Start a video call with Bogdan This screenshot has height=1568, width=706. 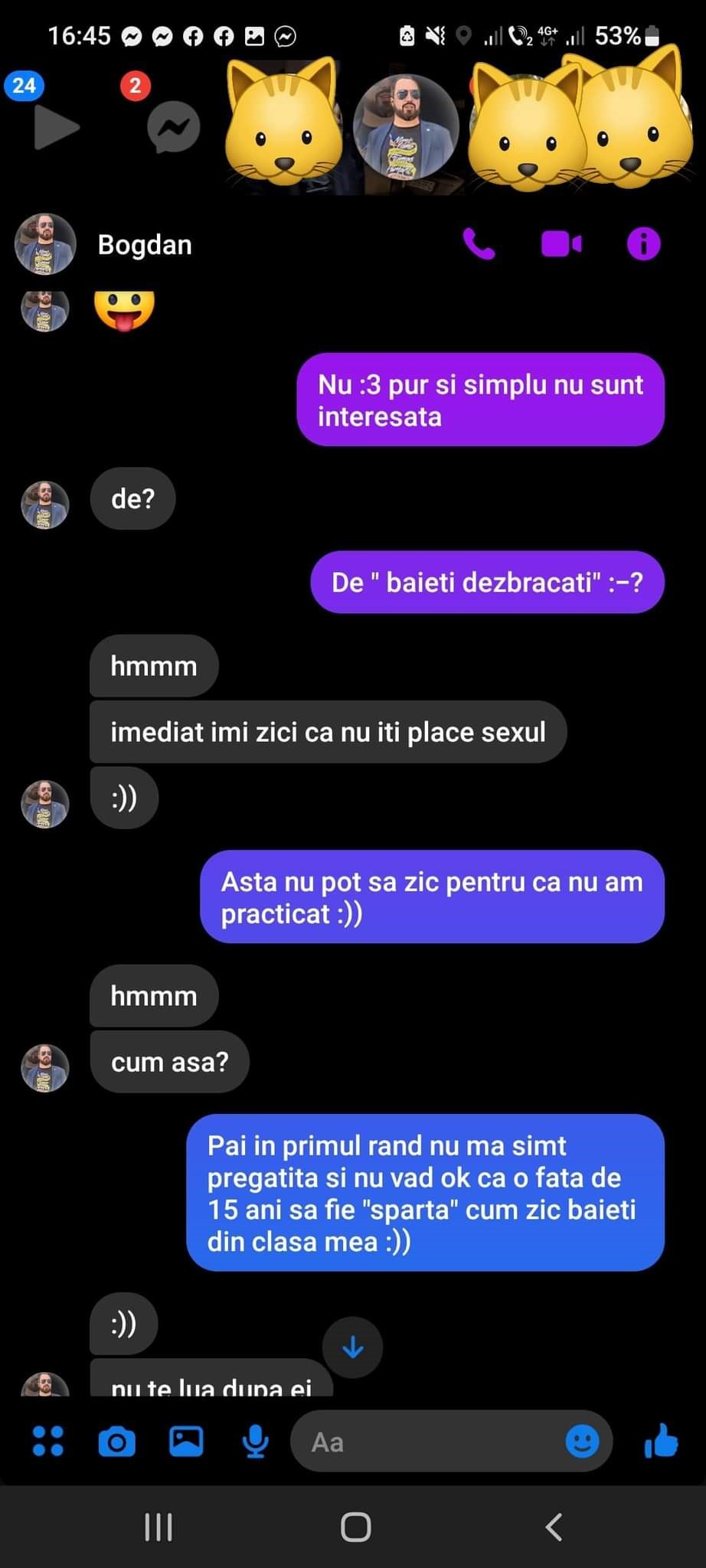pos(561,243)
